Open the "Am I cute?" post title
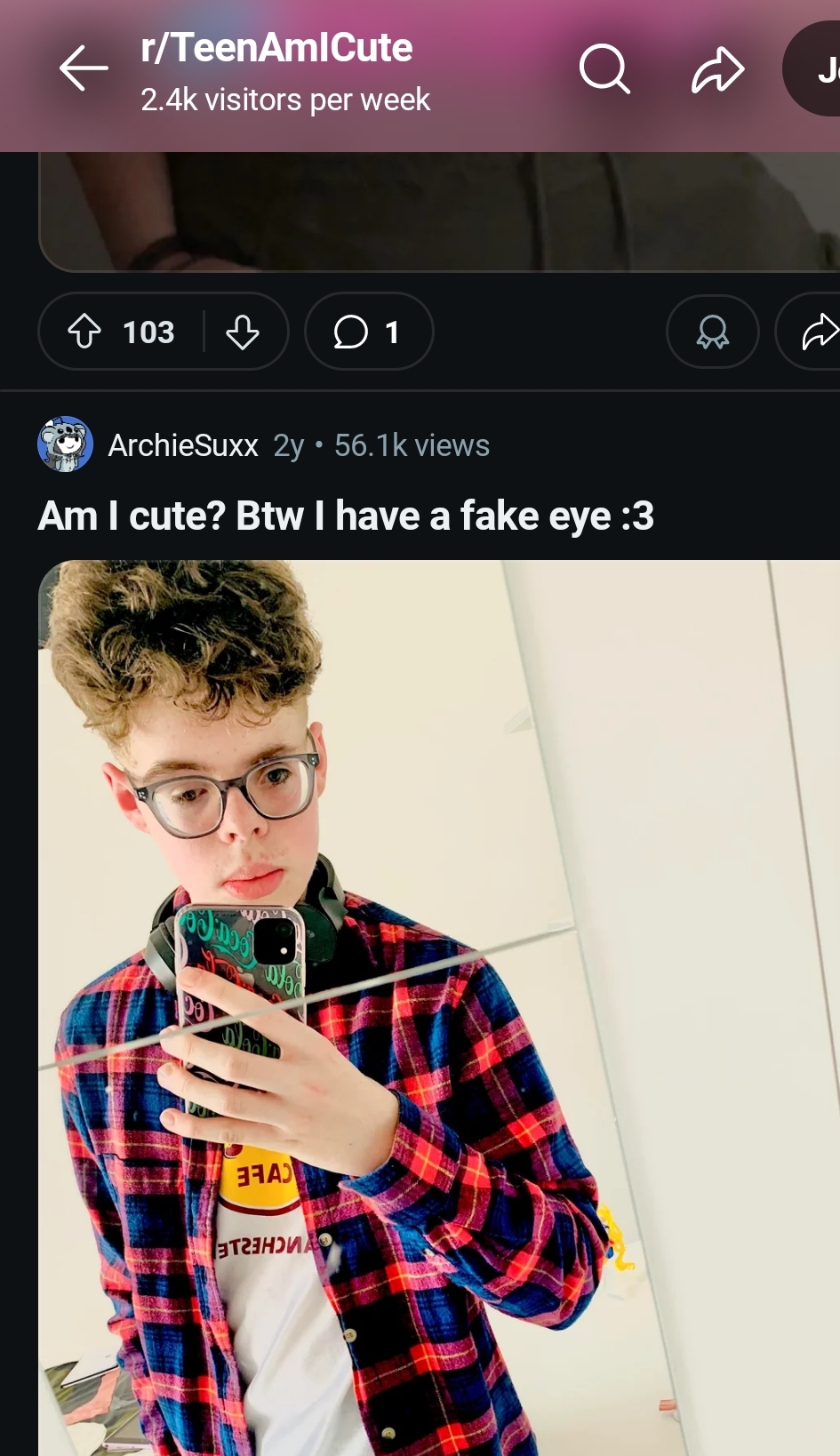Viewport: 840px width, 1456px height. point(346,516)
